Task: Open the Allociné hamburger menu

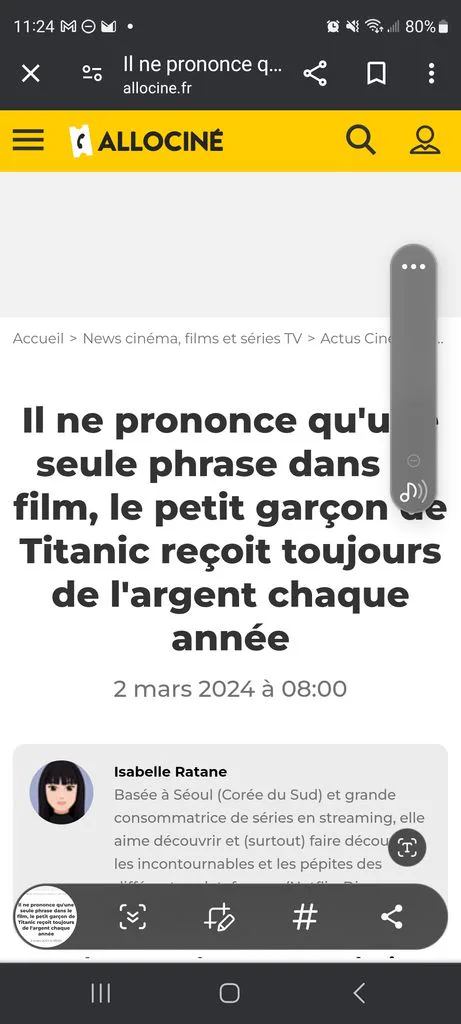Action: pyautogui.click(x=28, y=140)
